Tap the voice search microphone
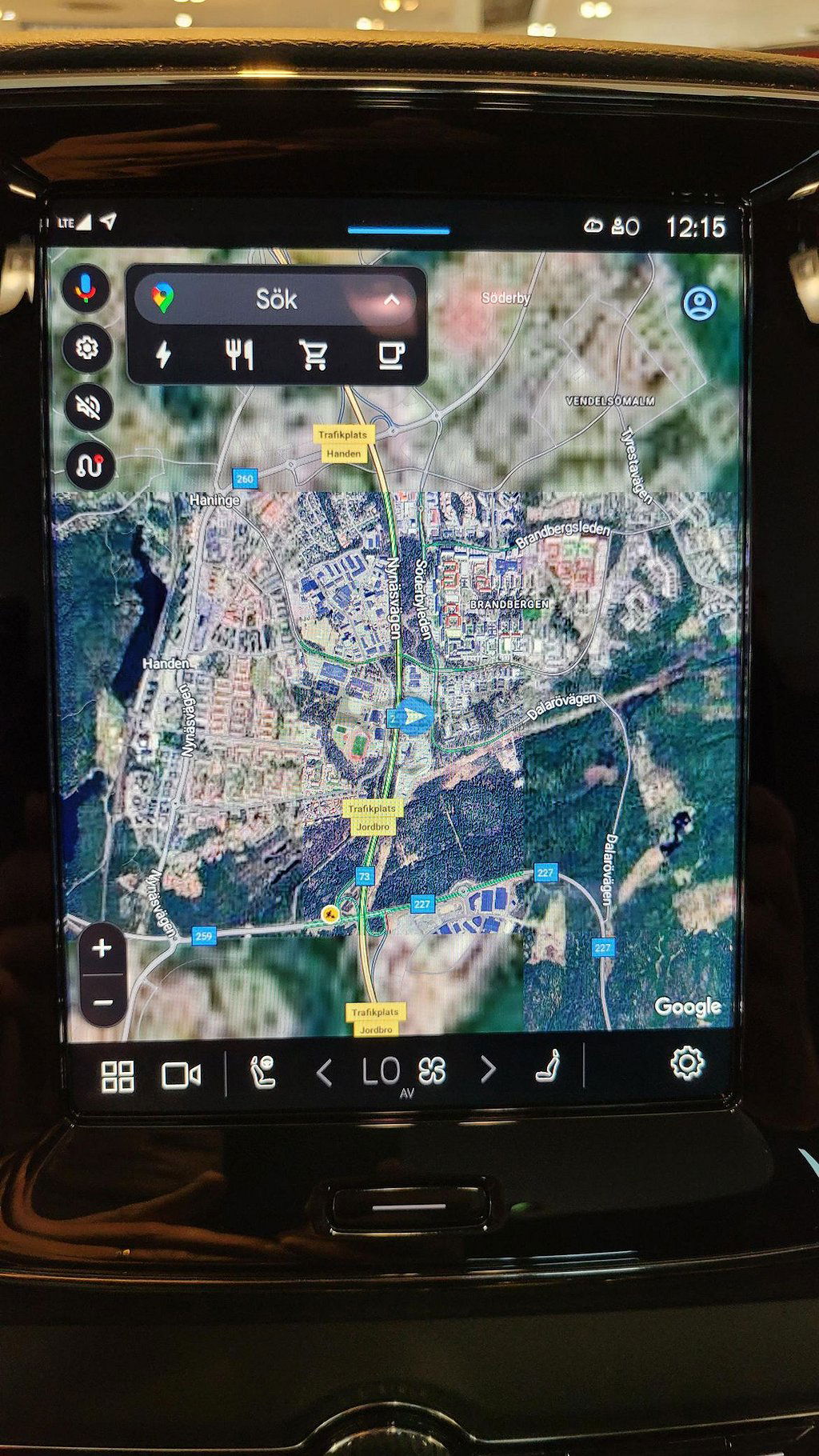This screenshot has height=1456, width=819. 86,289
